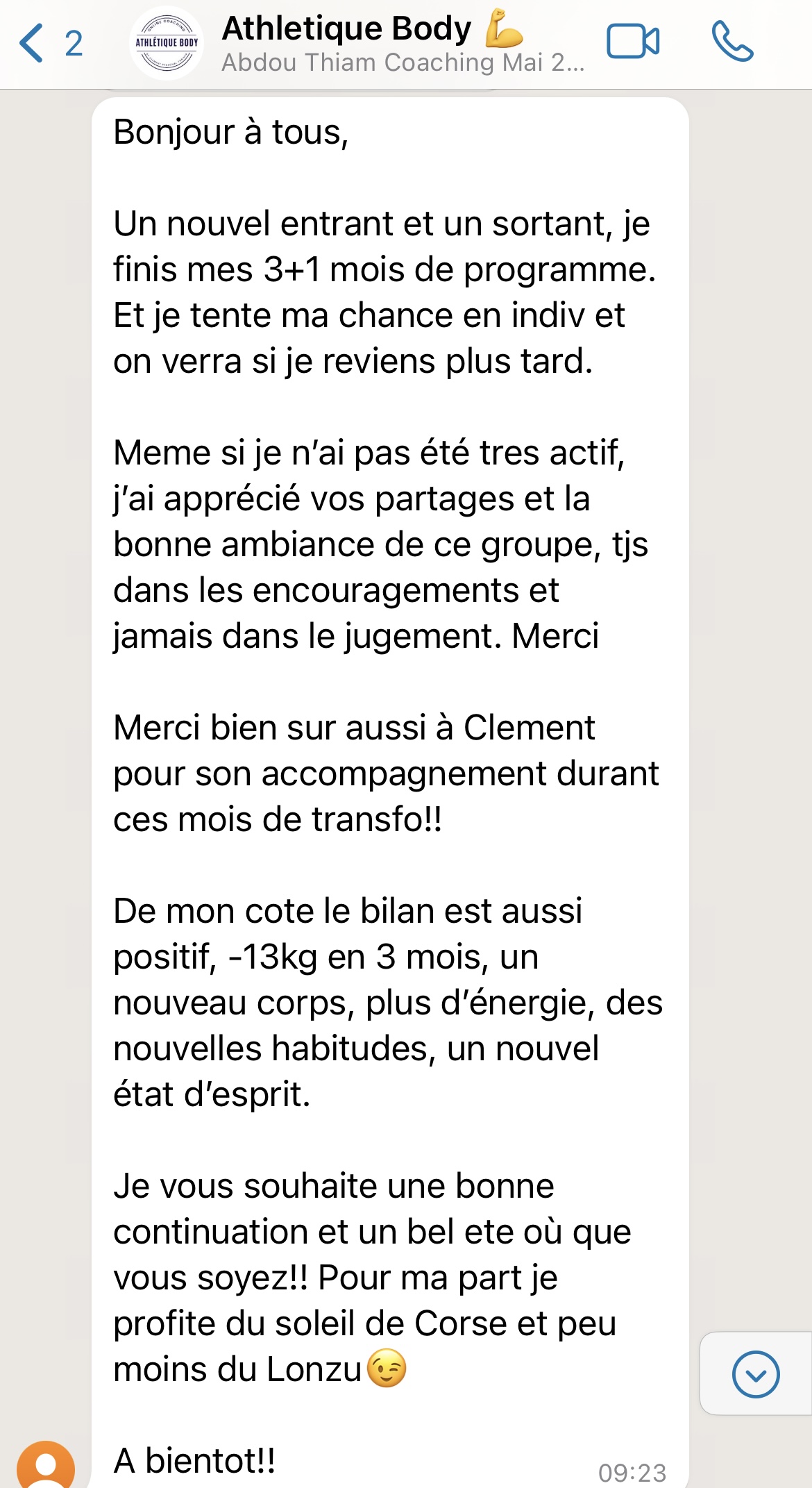Open the Athletique Body group picture

pyautogui.click(x=167, y=43)
